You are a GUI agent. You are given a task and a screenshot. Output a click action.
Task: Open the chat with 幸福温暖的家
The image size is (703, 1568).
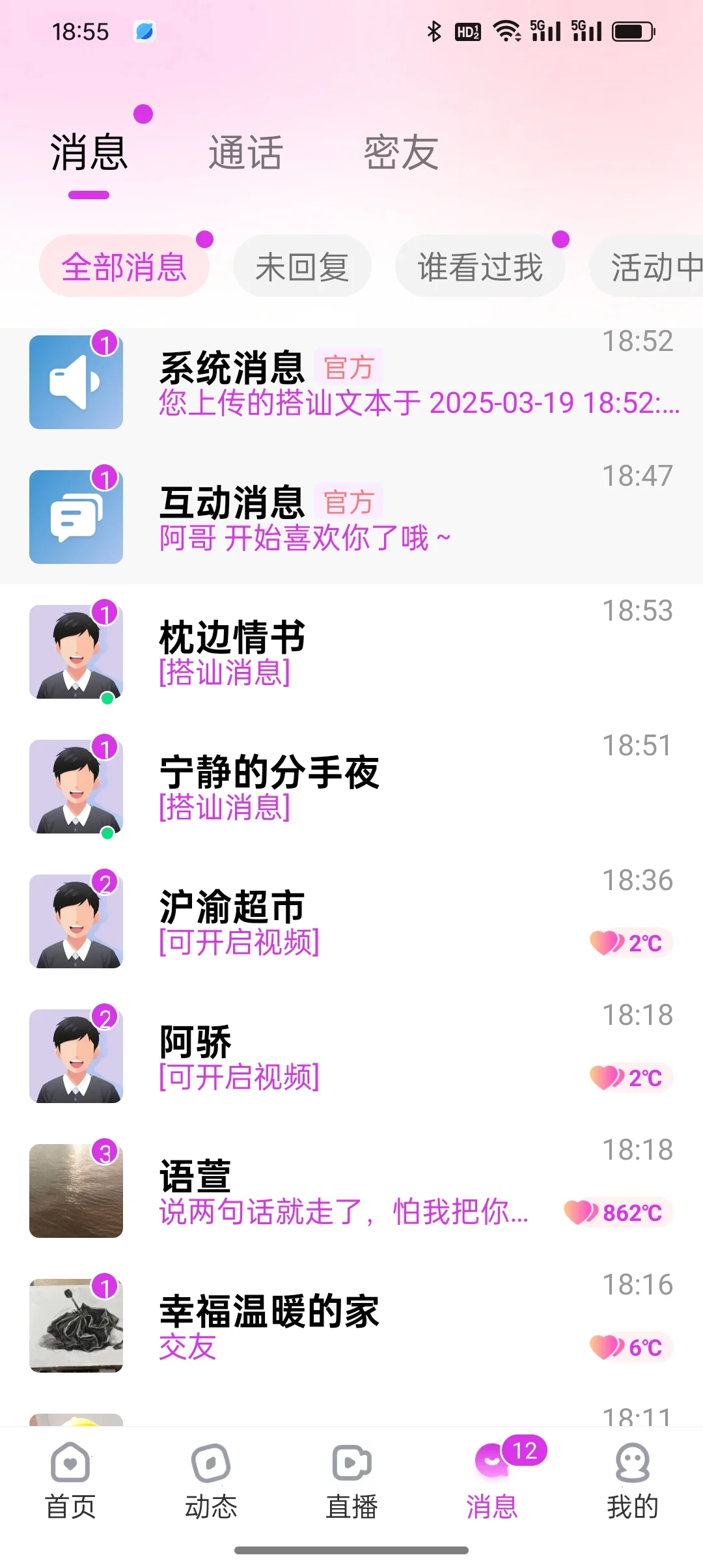(x=351, y=1326)
